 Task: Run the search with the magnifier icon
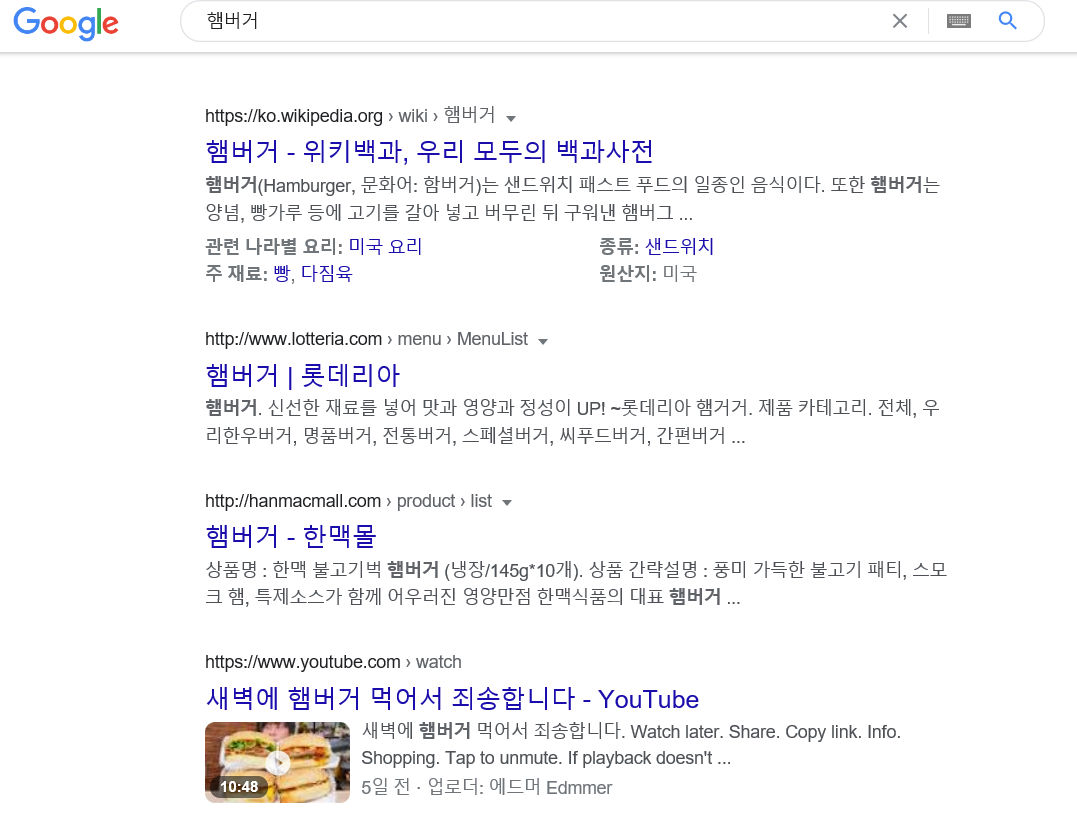[x=1008, y=21]
